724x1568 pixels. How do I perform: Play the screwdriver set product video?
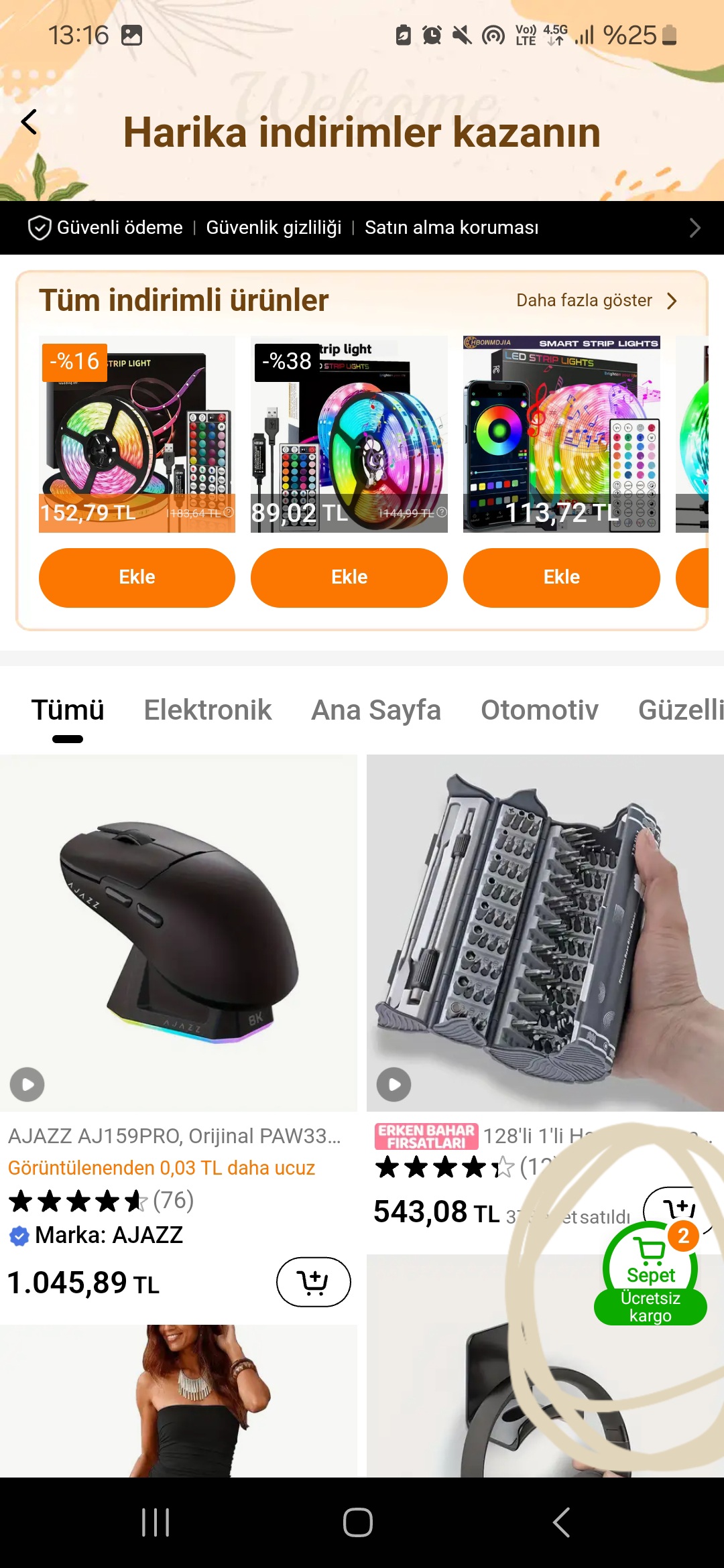point(394,1084)
